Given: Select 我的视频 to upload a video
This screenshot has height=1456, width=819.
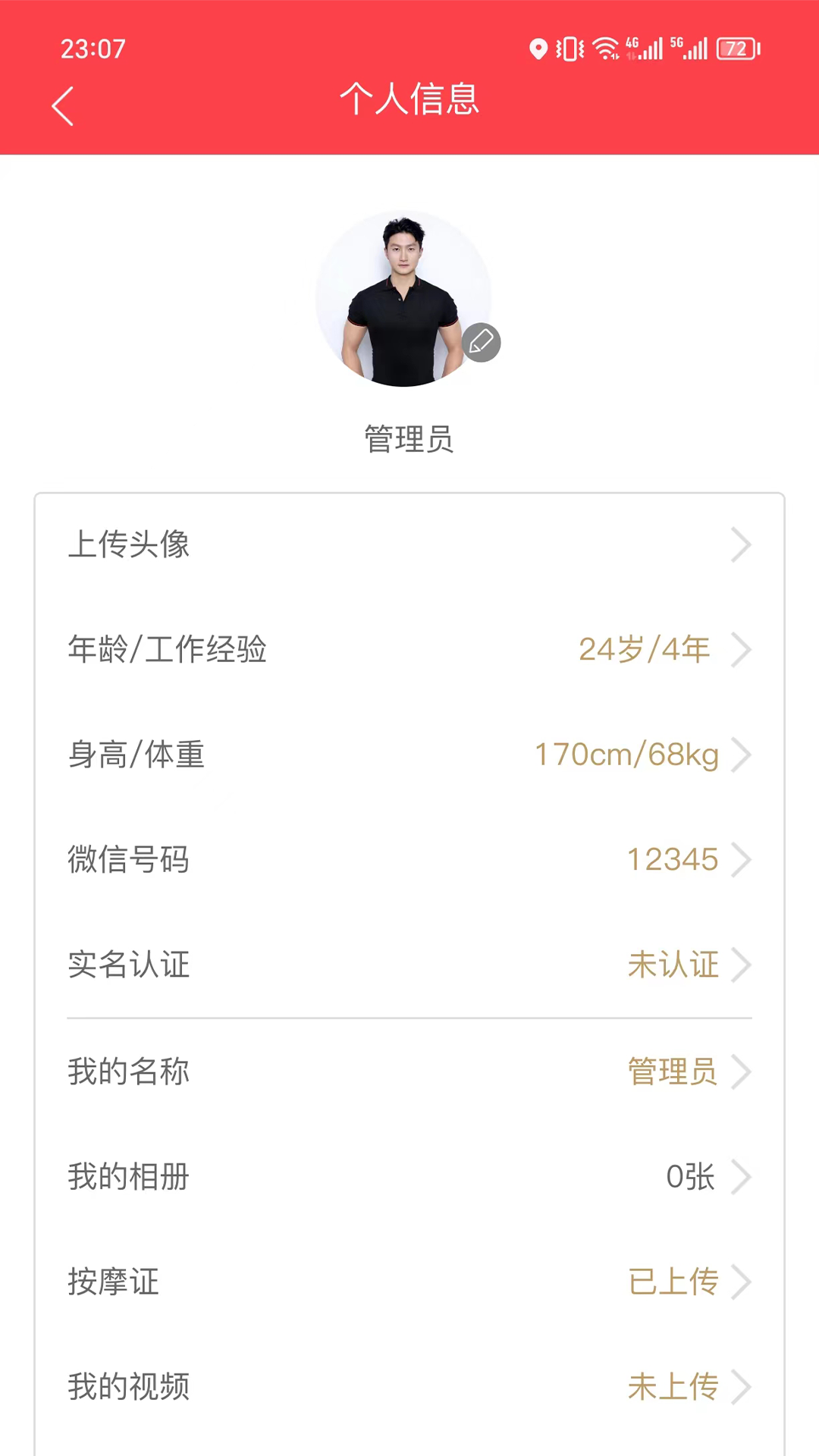Looking at the screenshot, I should [x=409, y=1386].
